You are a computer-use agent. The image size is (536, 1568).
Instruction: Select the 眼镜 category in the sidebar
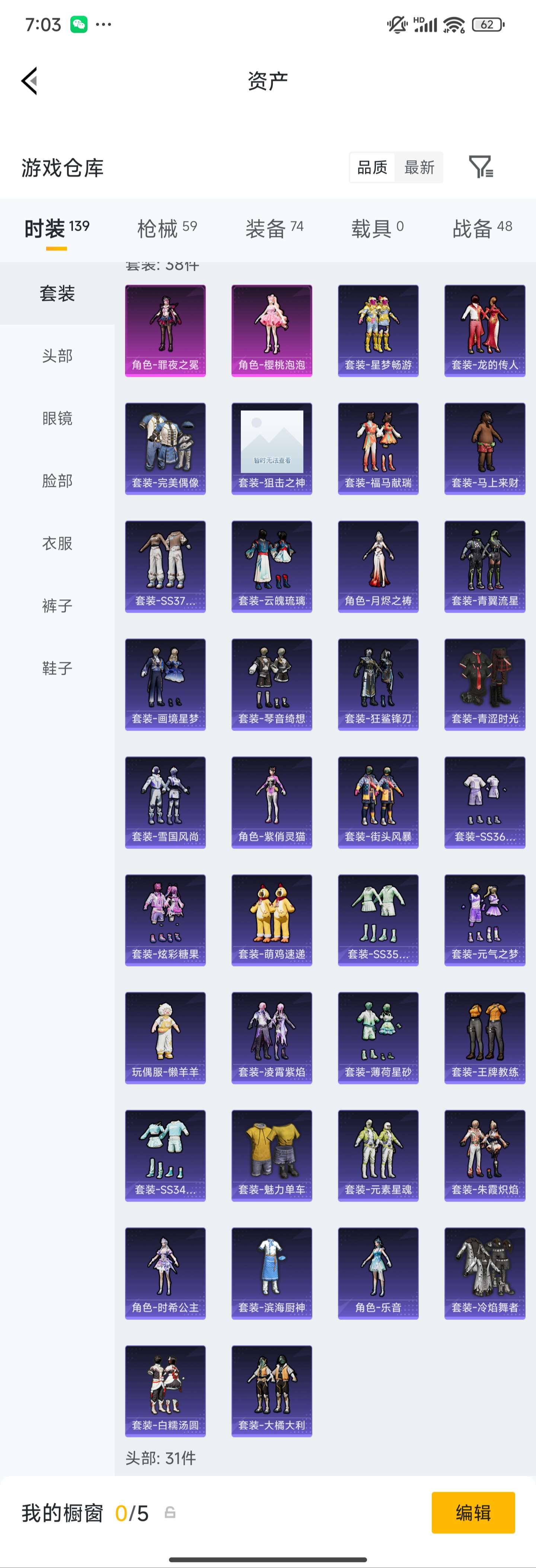tap(57, 418)
